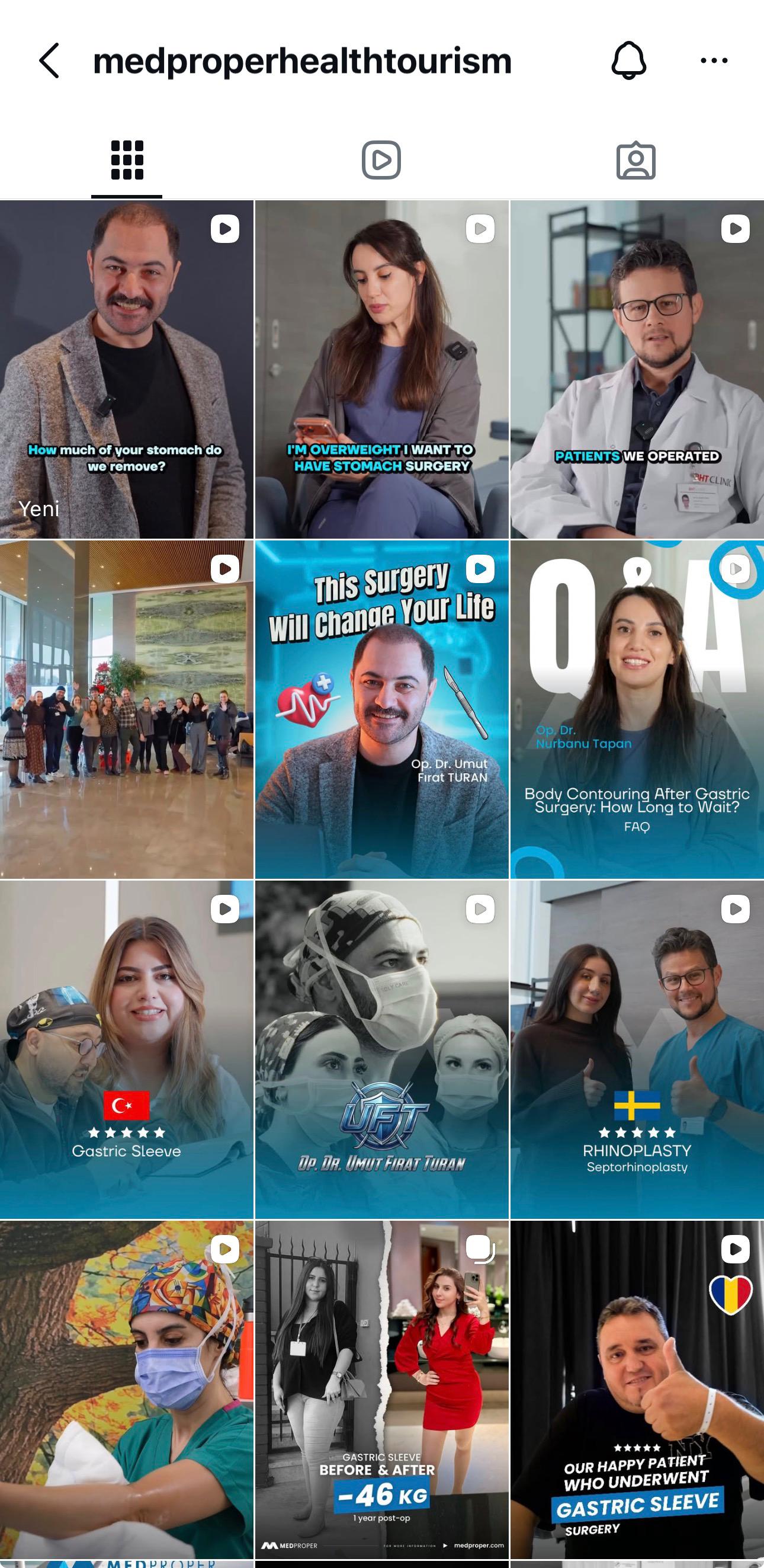Open the Q&A body contouring post
Viewport: 764px width, 1568px height.
pyautogui.click(x=637, y=709)
